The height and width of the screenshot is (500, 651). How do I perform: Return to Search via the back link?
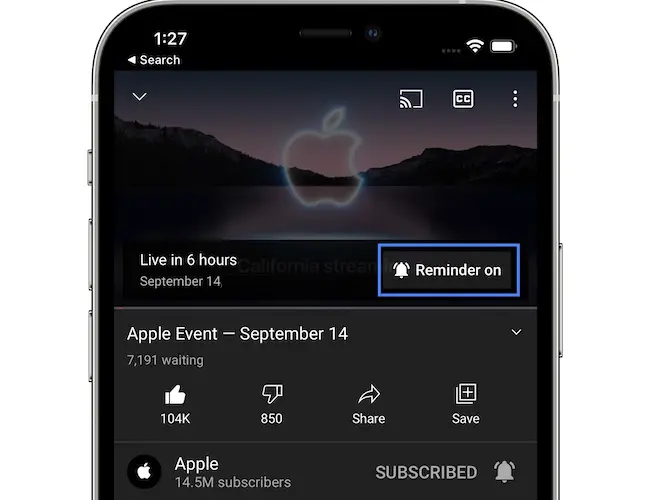click(153, 60)
